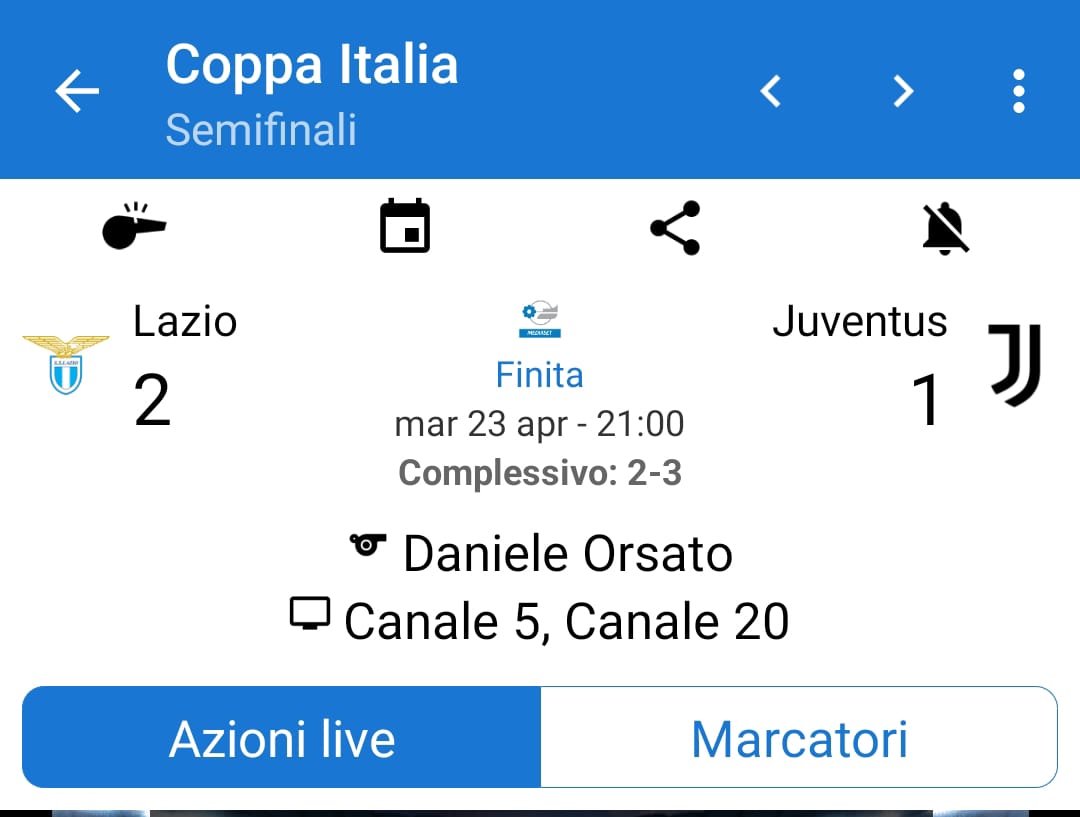This screenshot has width=1080, height=817.
Task: Add match to calendar
Action: [405, 228]
